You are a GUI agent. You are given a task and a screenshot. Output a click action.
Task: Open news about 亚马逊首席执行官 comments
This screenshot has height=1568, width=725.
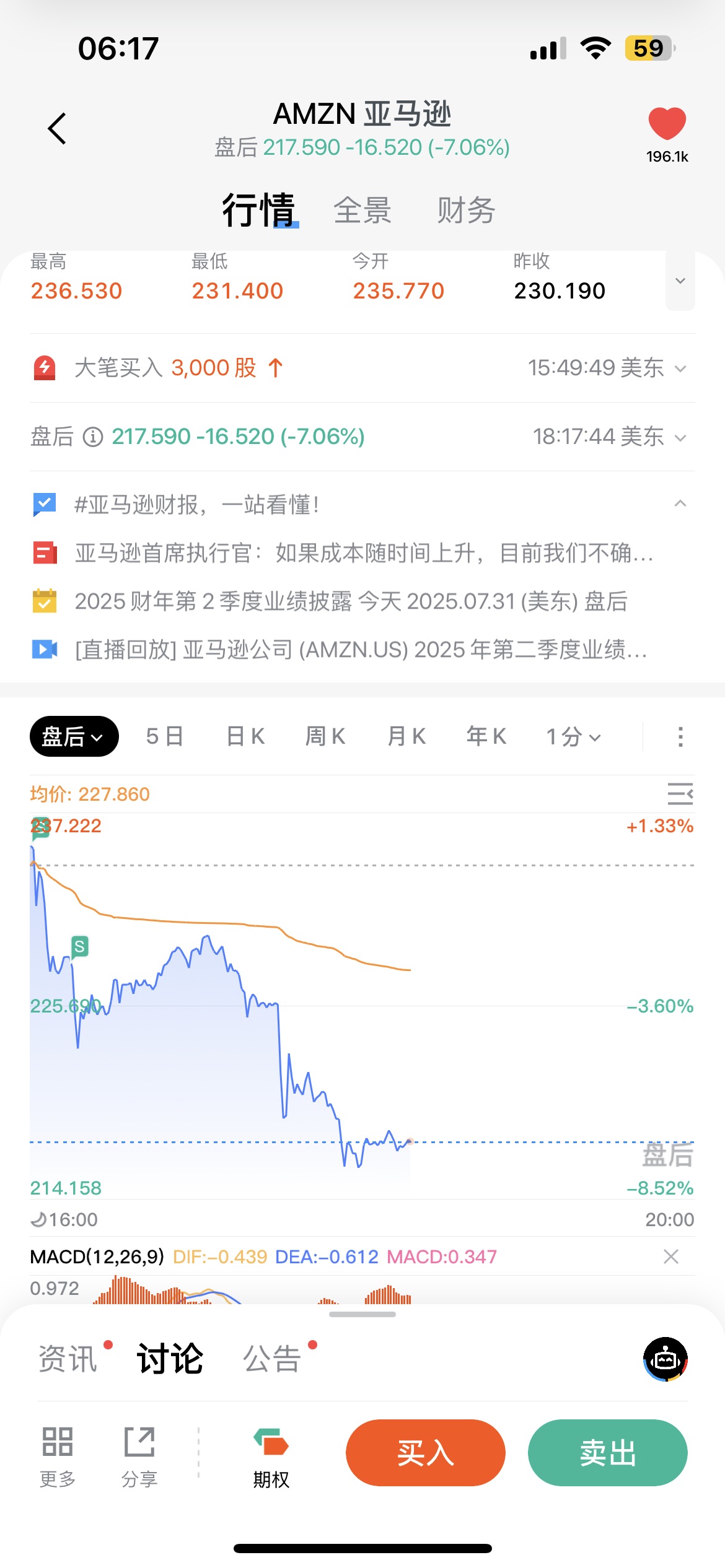[x=364, y=553]
